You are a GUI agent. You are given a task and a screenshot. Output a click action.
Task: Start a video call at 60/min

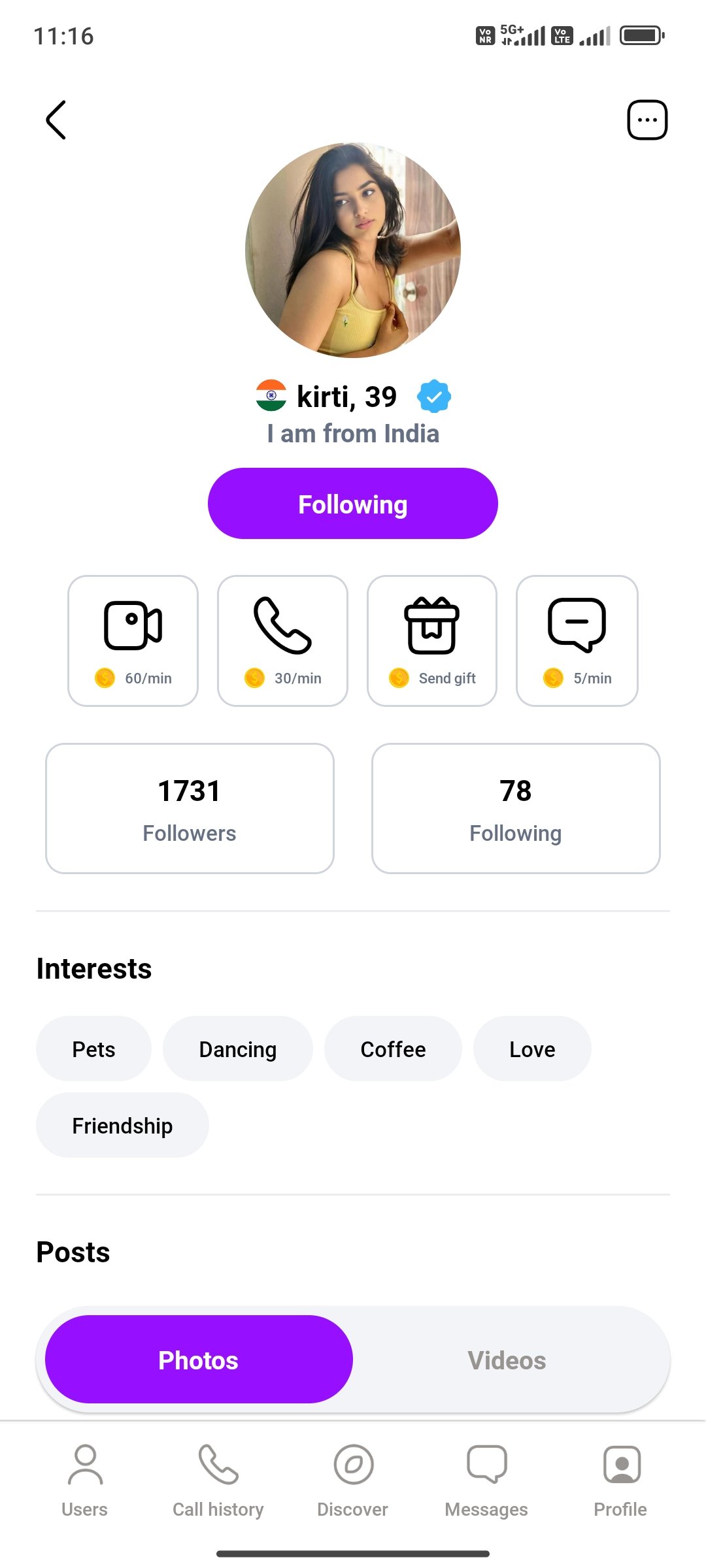(x=133, y=640)
